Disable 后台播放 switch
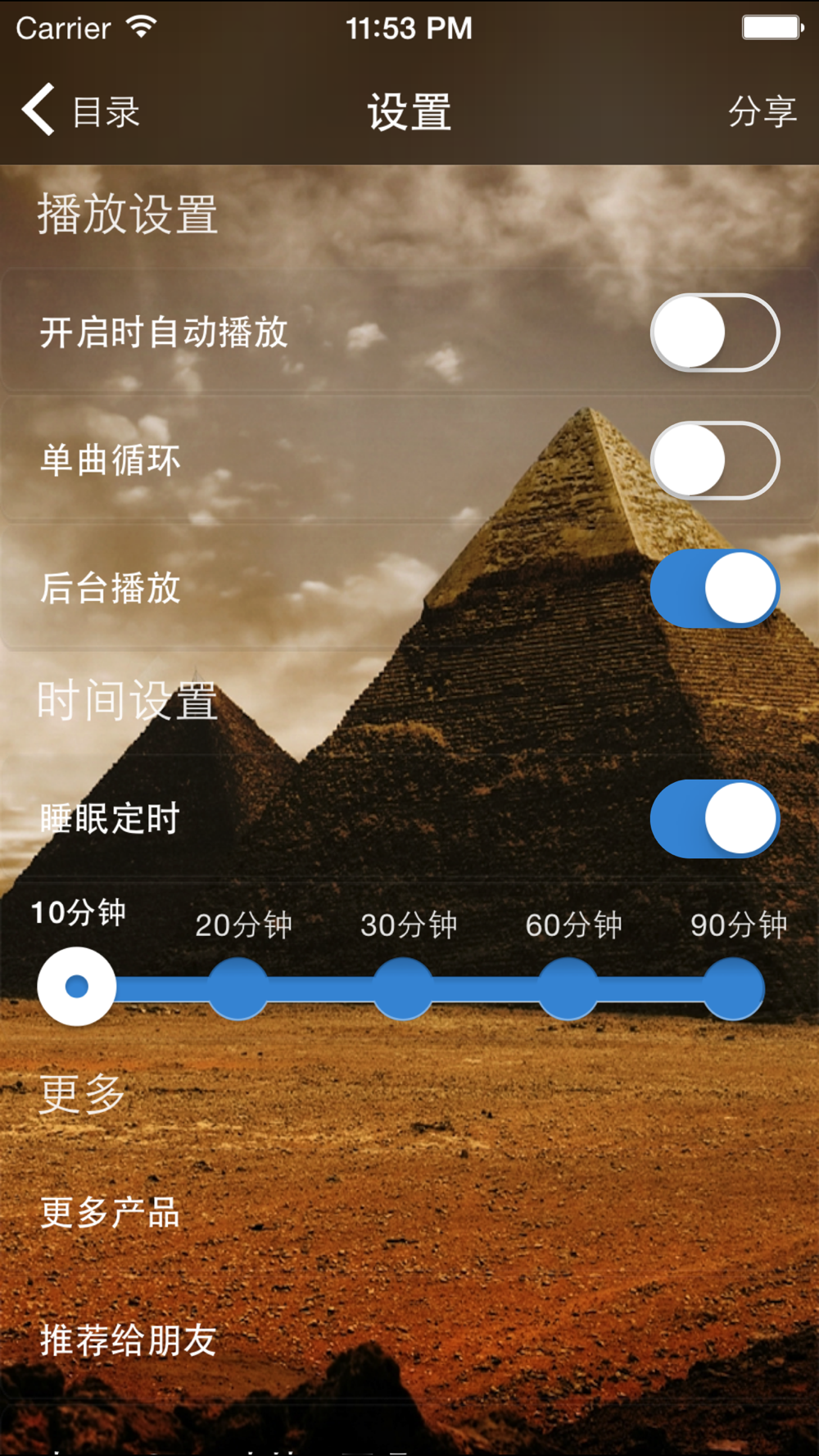 714,588
